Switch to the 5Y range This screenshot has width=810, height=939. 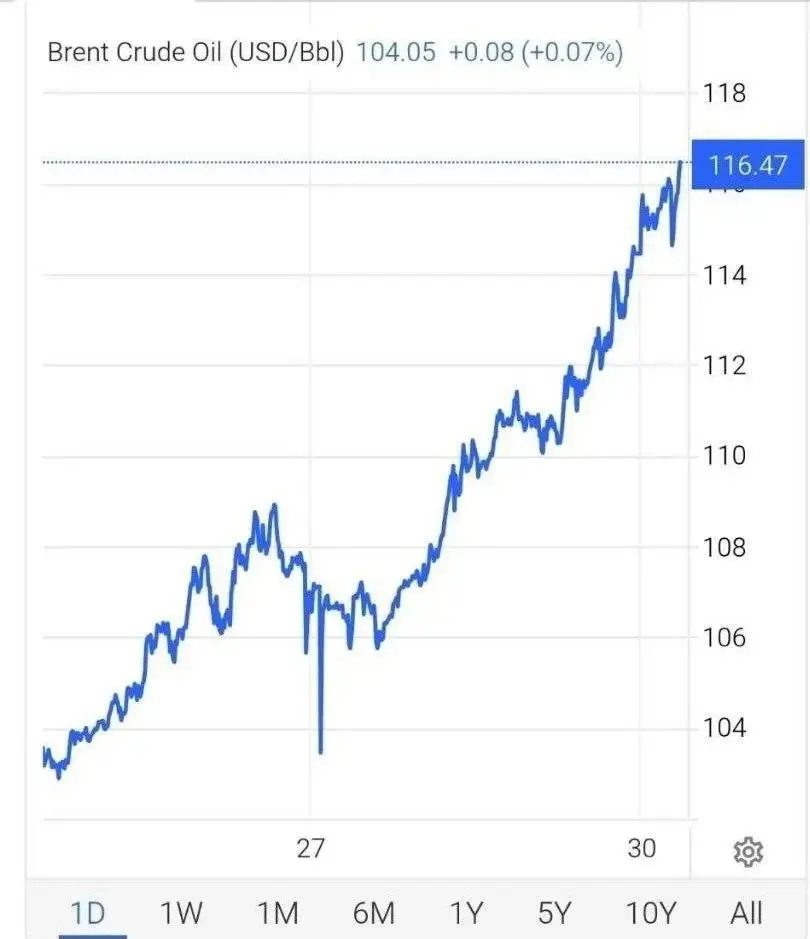click(x=554, y=912)
